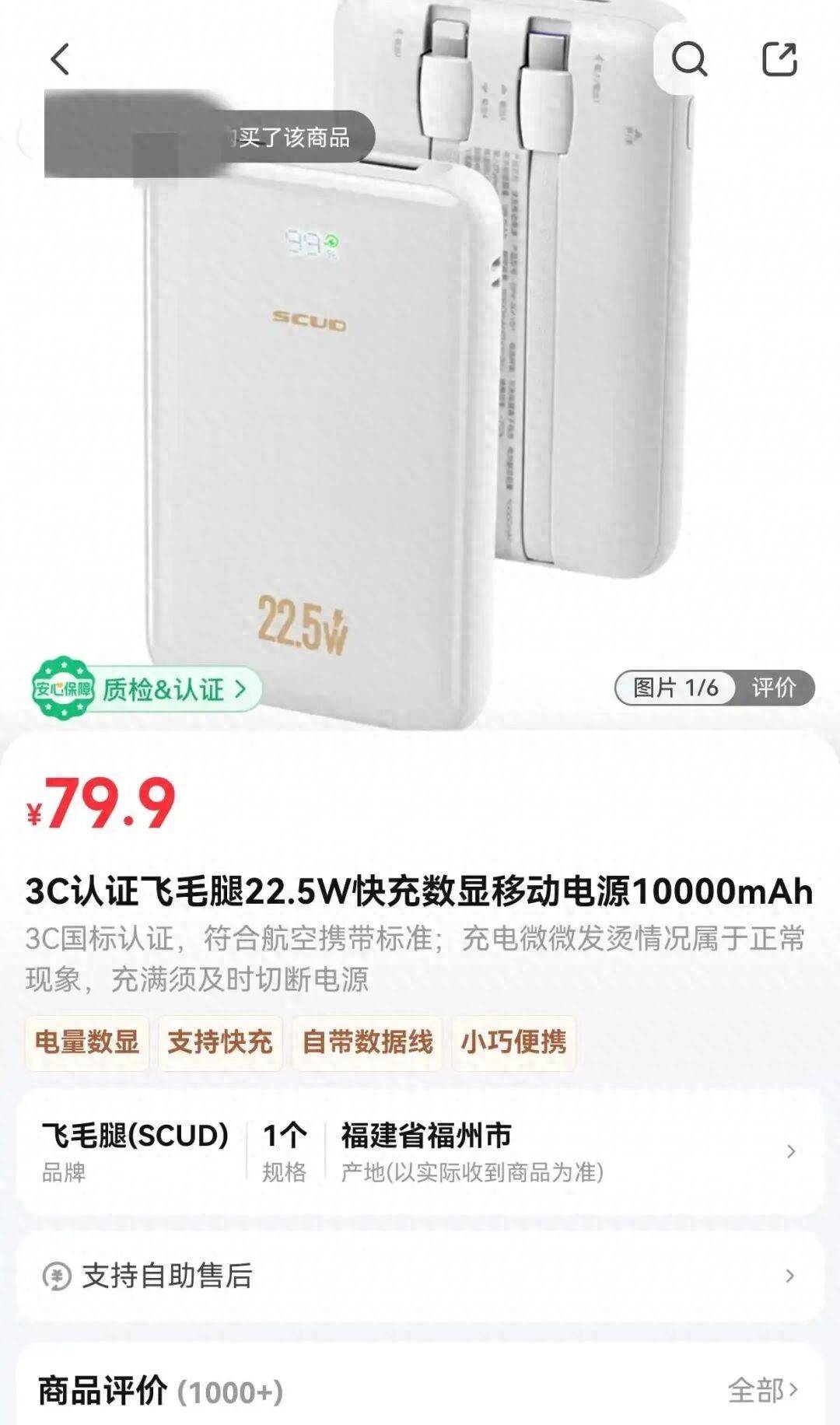Open the search icon
This screenshot has width=840, height=1425.
(x=689, y=59)
